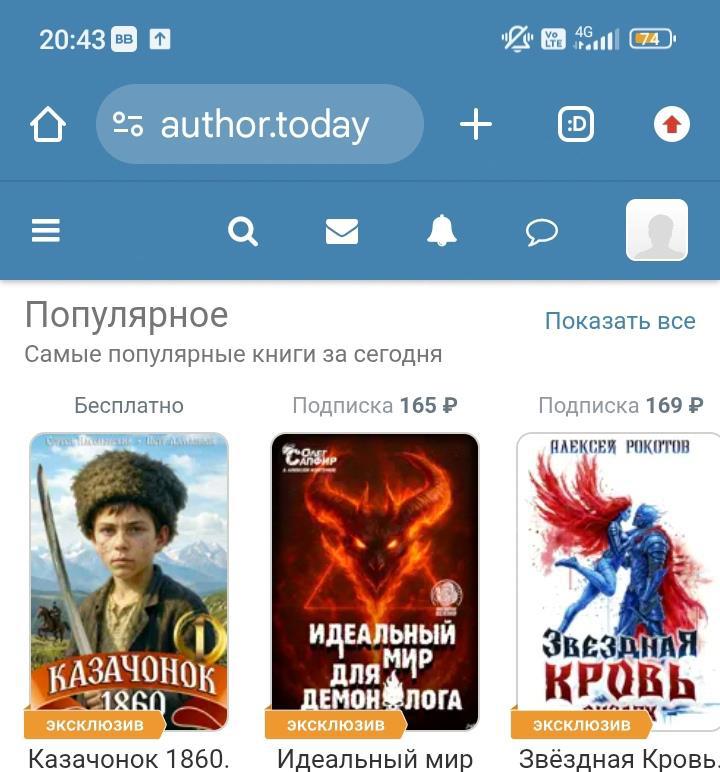Open a new browser tab
Viewport: 720px width, 772px height.
476,125
